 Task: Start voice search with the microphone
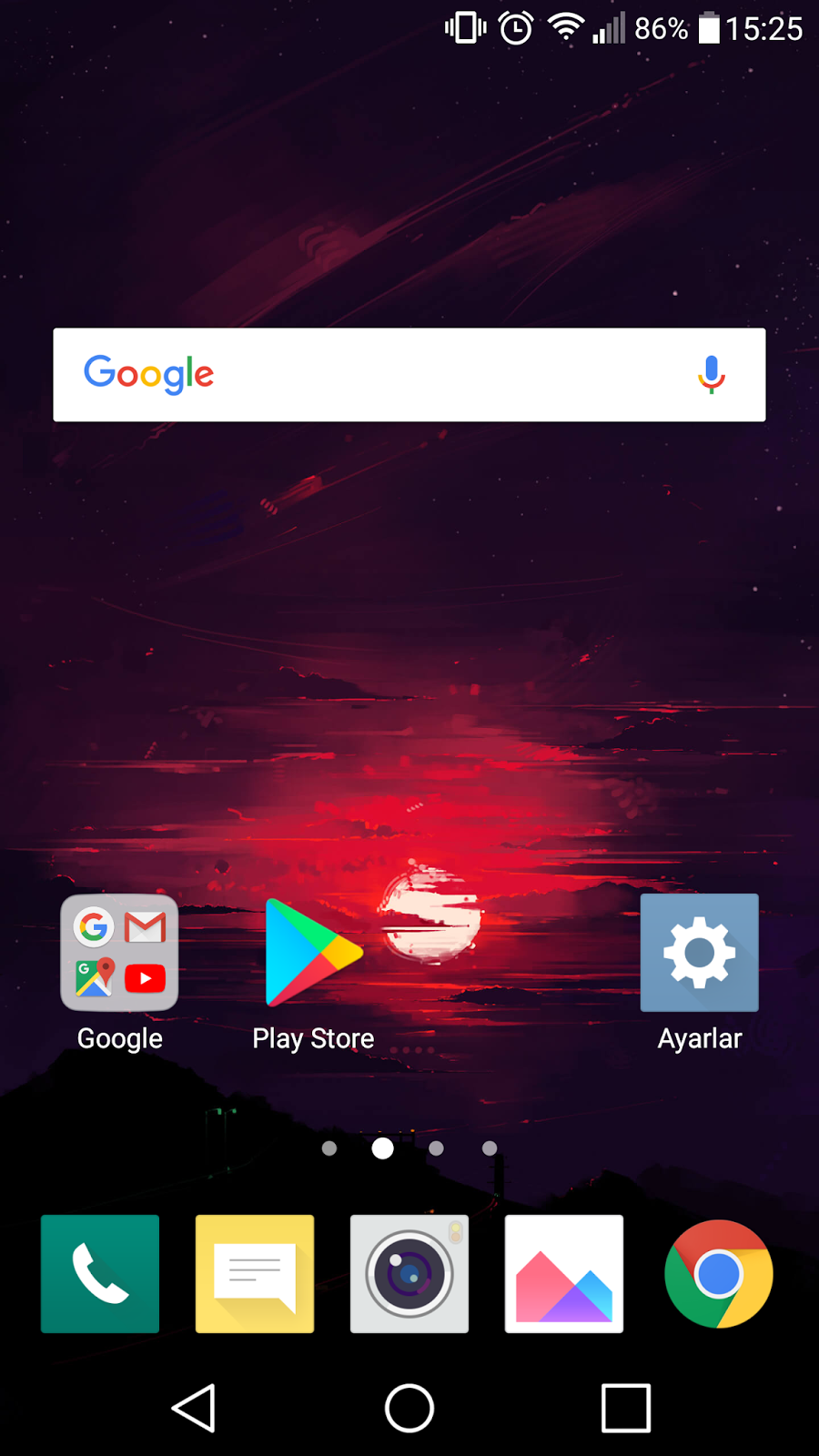pyautogui.click(x=712, y=375)
